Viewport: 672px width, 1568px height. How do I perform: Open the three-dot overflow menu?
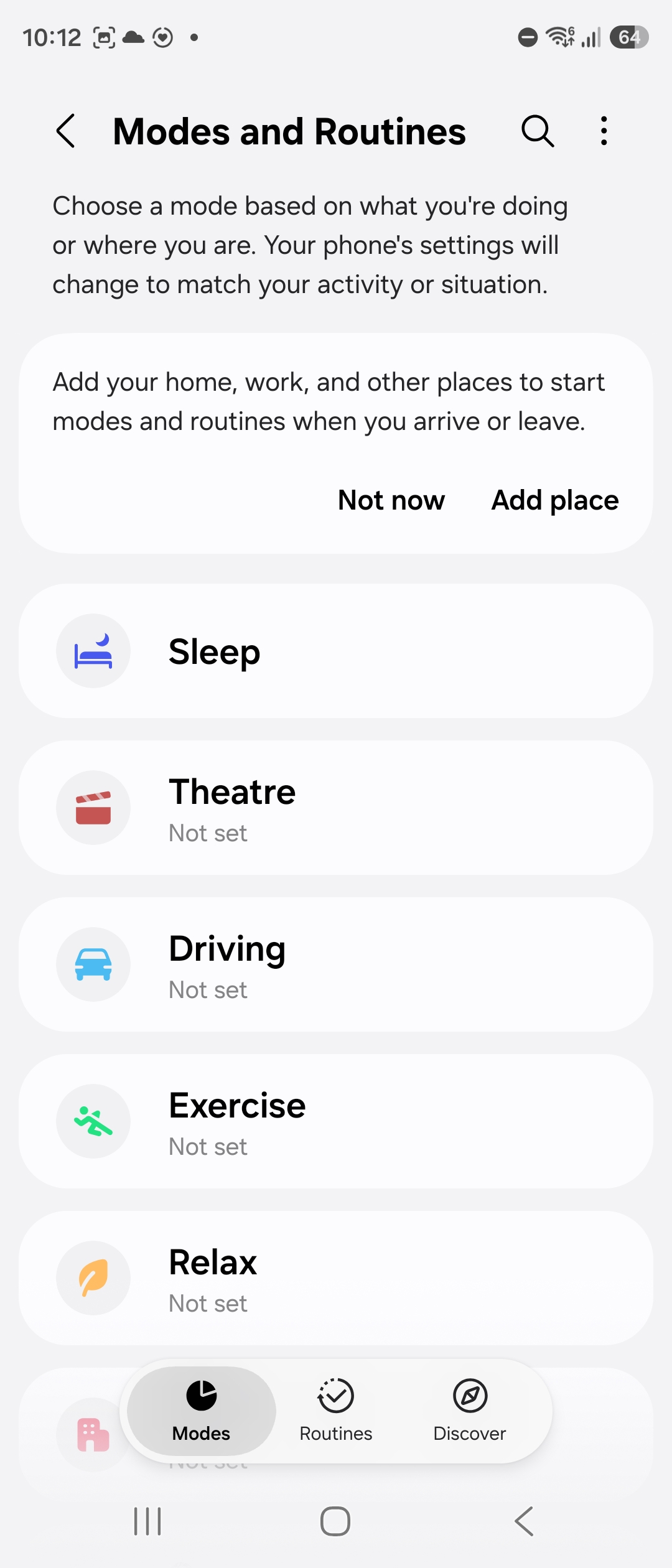click(x=604, y=131)
